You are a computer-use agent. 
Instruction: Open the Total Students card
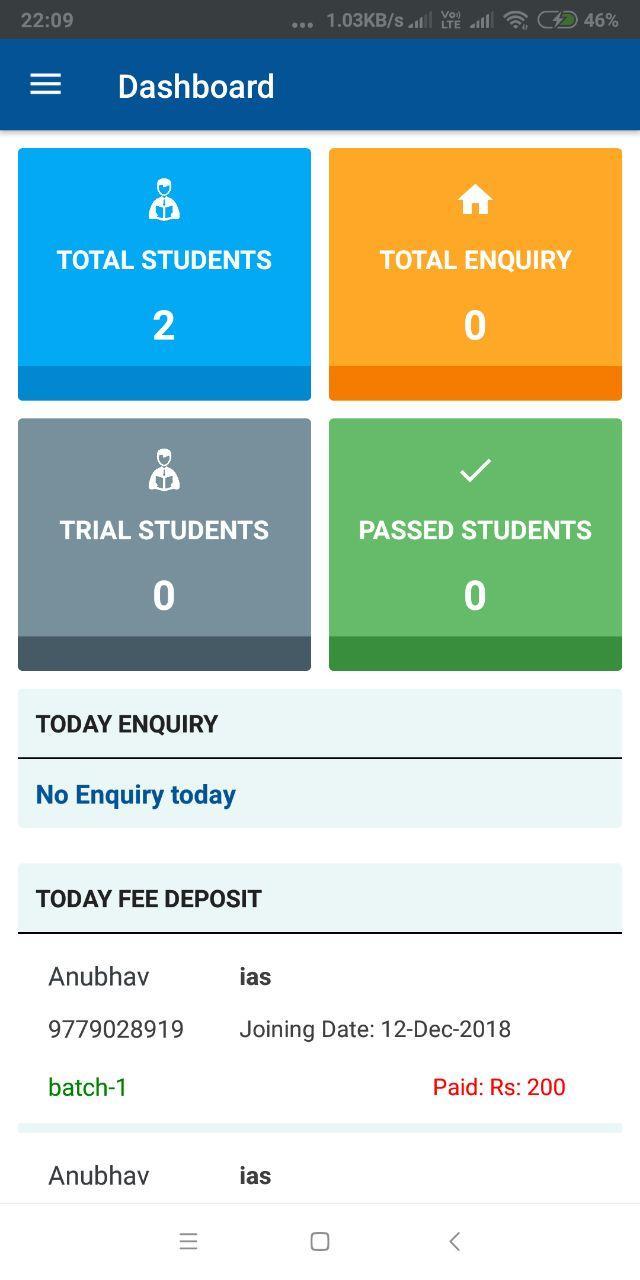tap(164, 274)
